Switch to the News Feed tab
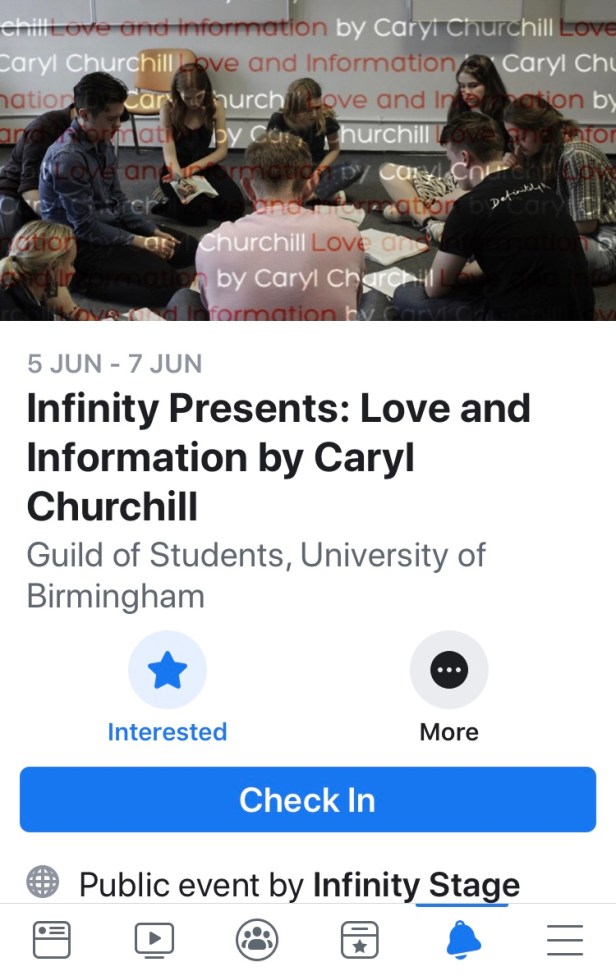The height and width of the screenshot is (976, 616). (x=51, y=940)
